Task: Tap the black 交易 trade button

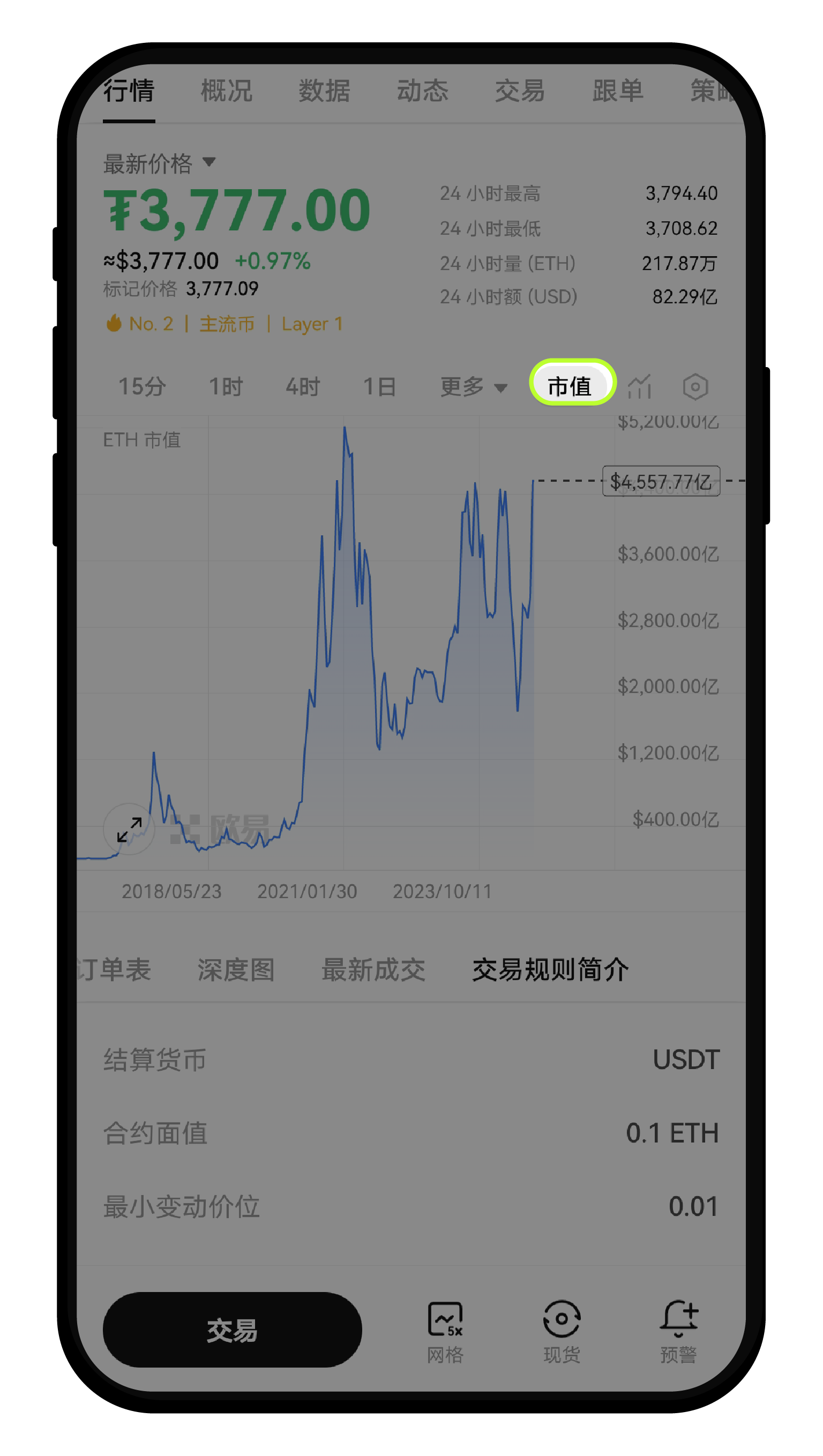Action: 234,1330
